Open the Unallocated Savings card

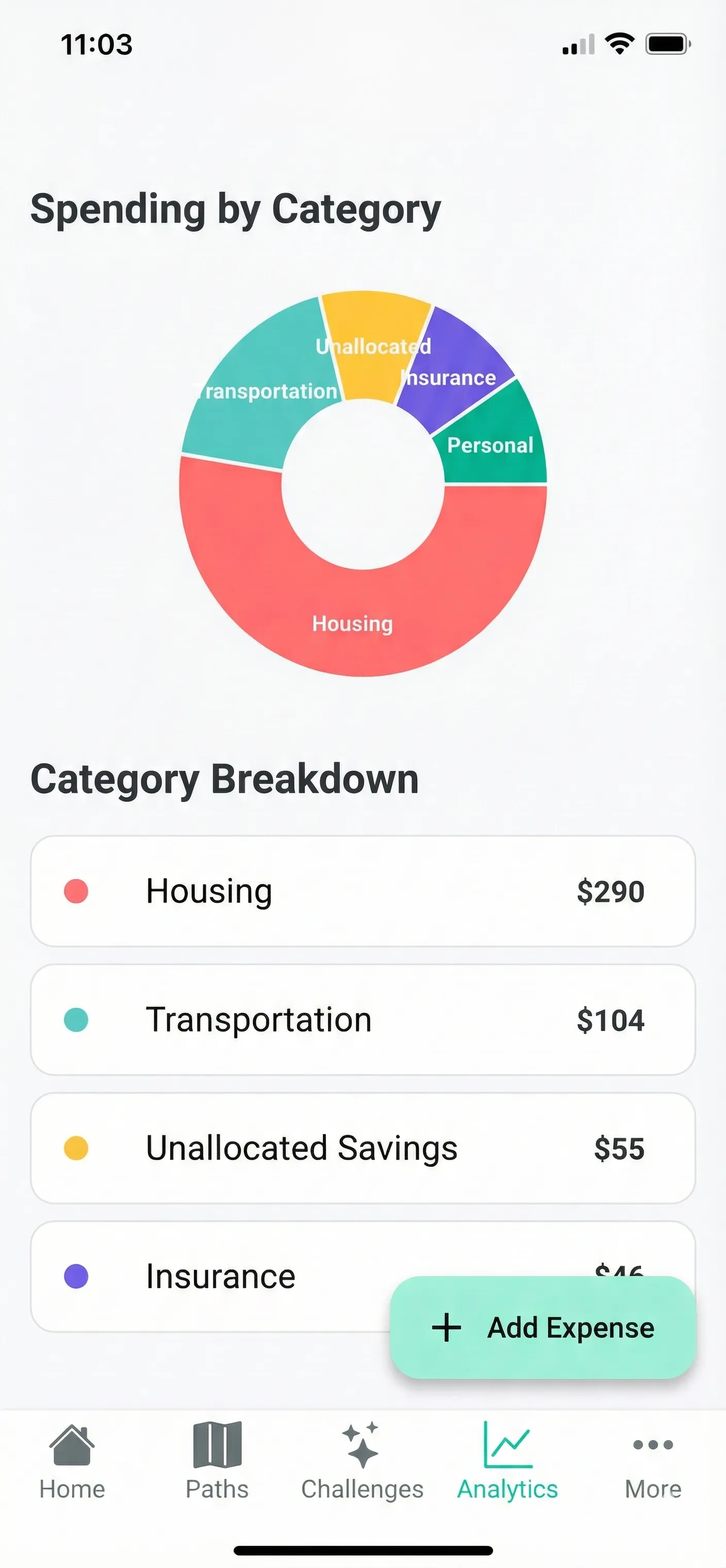pos(362,1149)
